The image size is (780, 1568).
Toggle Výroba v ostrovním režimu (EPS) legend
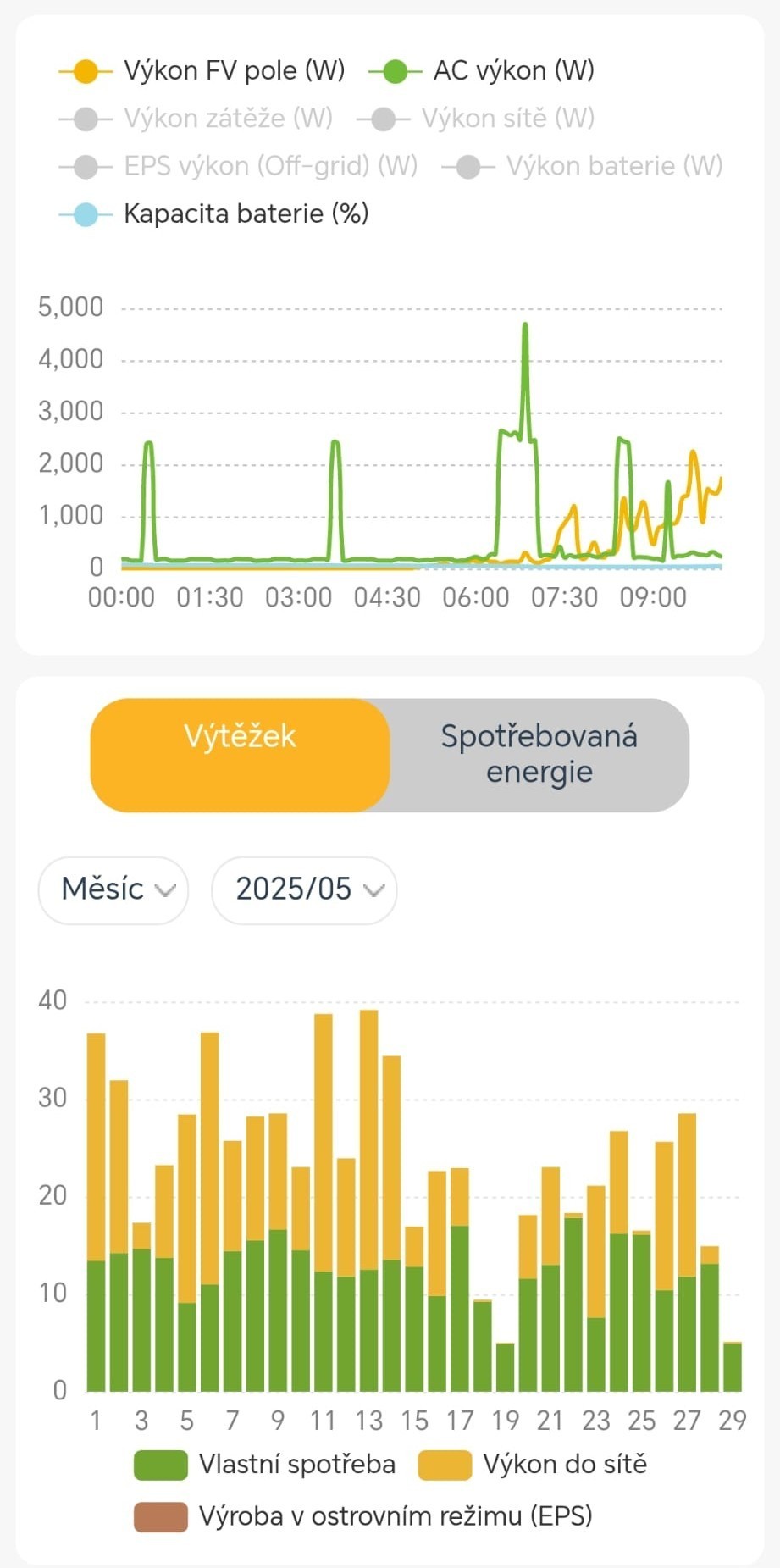[364, 1516]
